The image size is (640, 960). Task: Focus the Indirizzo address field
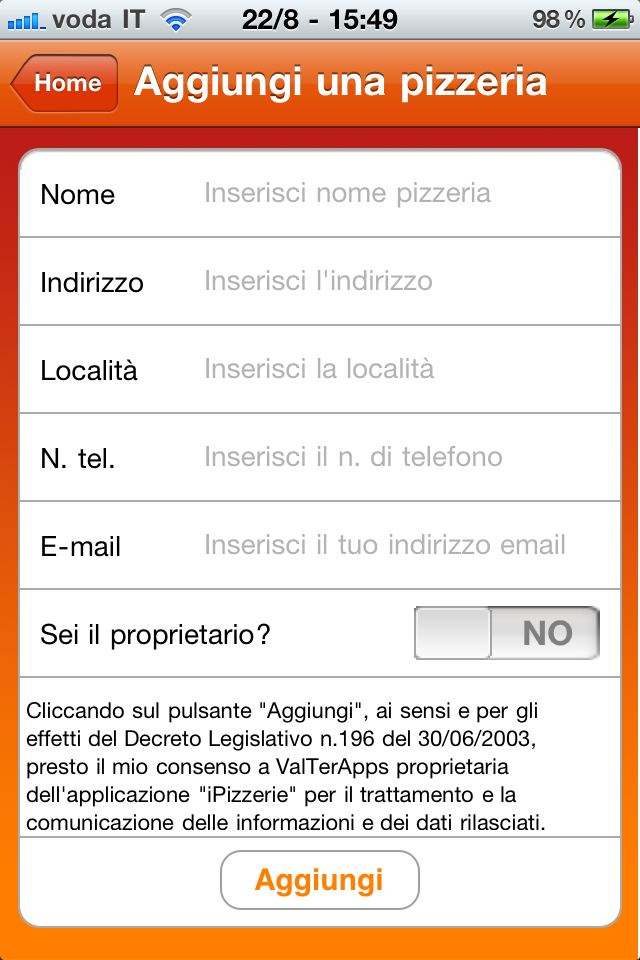click(400, 281)
